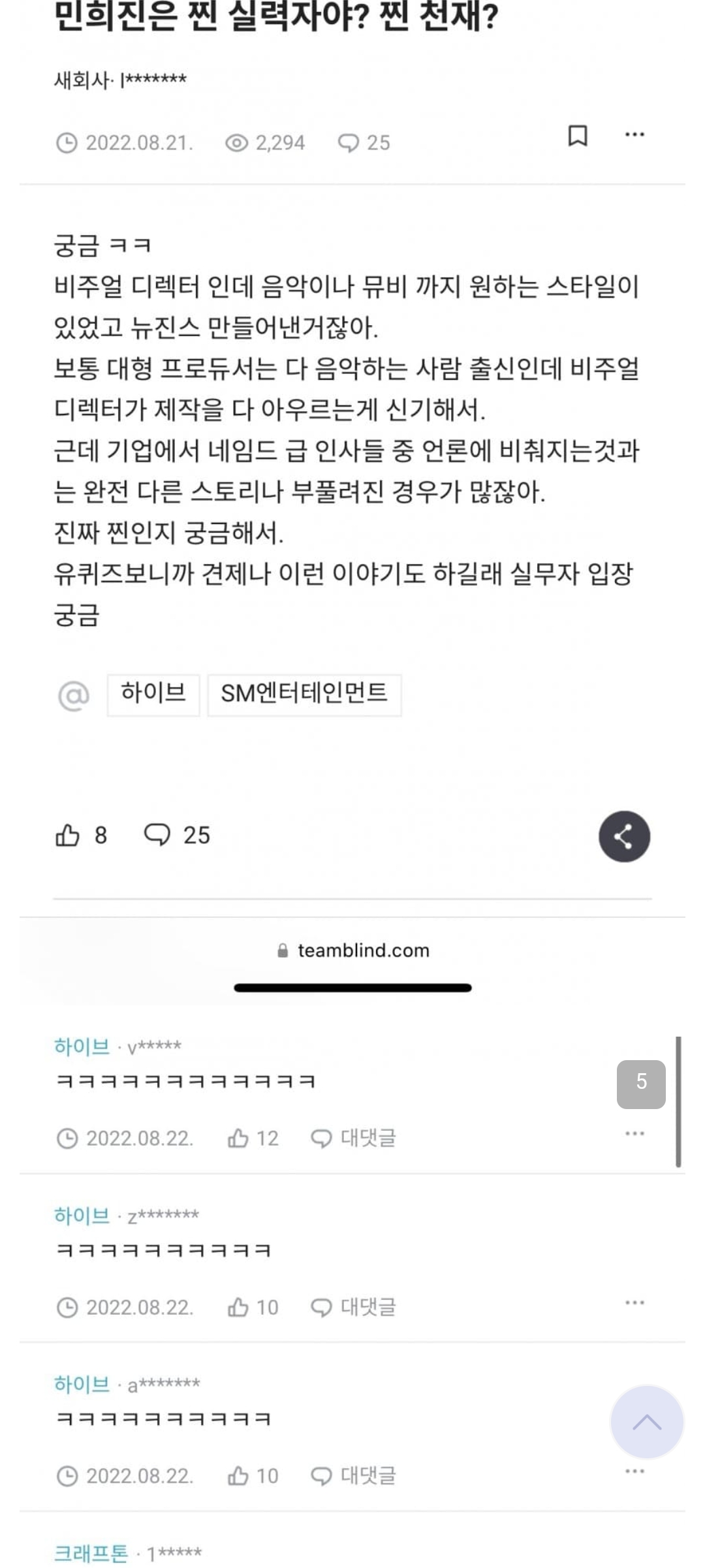This screenshot has height=1568, width=705.
Task: Open the post's 25 comments
Action: (x=177, y=835)
